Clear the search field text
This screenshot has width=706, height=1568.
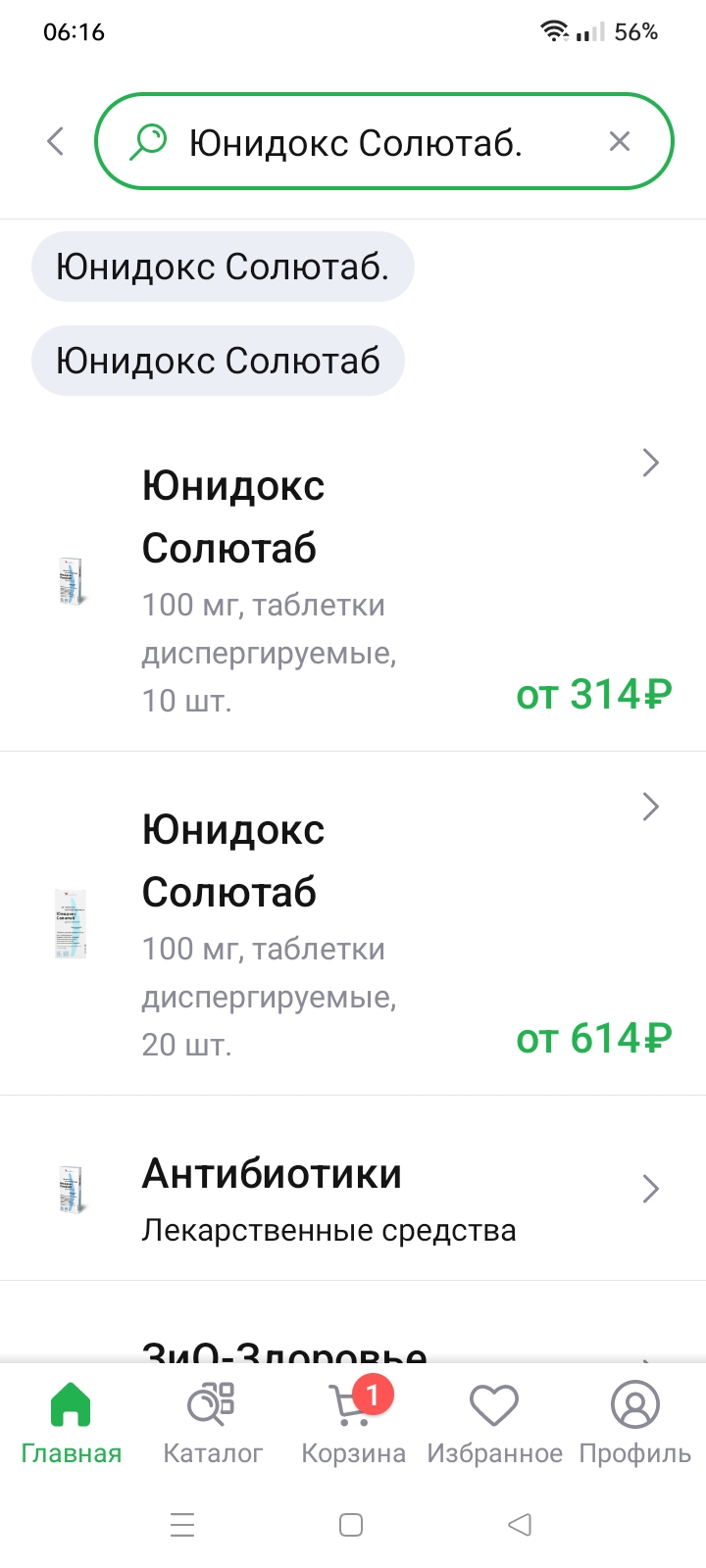click(x=619, y=142)
